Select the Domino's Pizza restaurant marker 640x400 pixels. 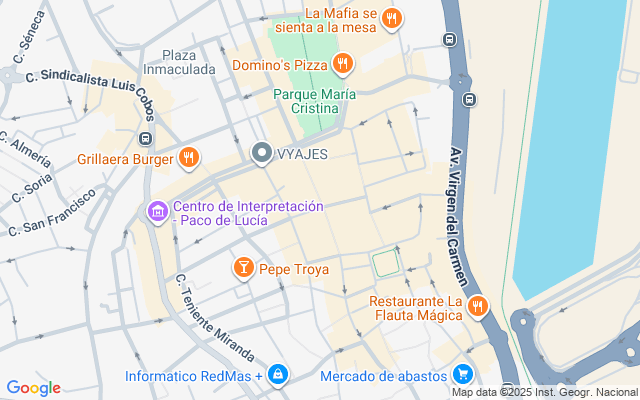point(343,66)
